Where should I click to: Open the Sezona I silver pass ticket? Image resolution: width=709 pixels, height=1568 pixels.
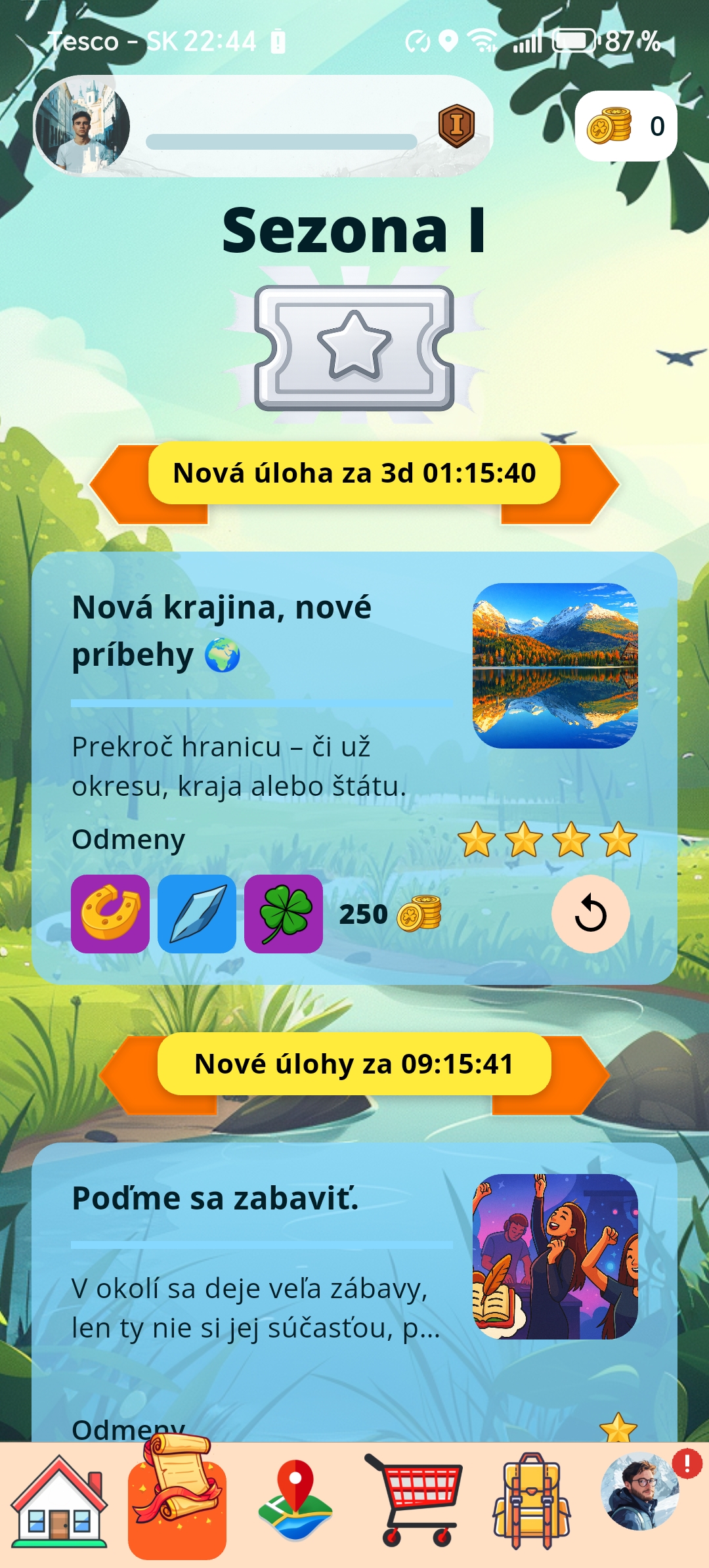(x=354, y=347)
